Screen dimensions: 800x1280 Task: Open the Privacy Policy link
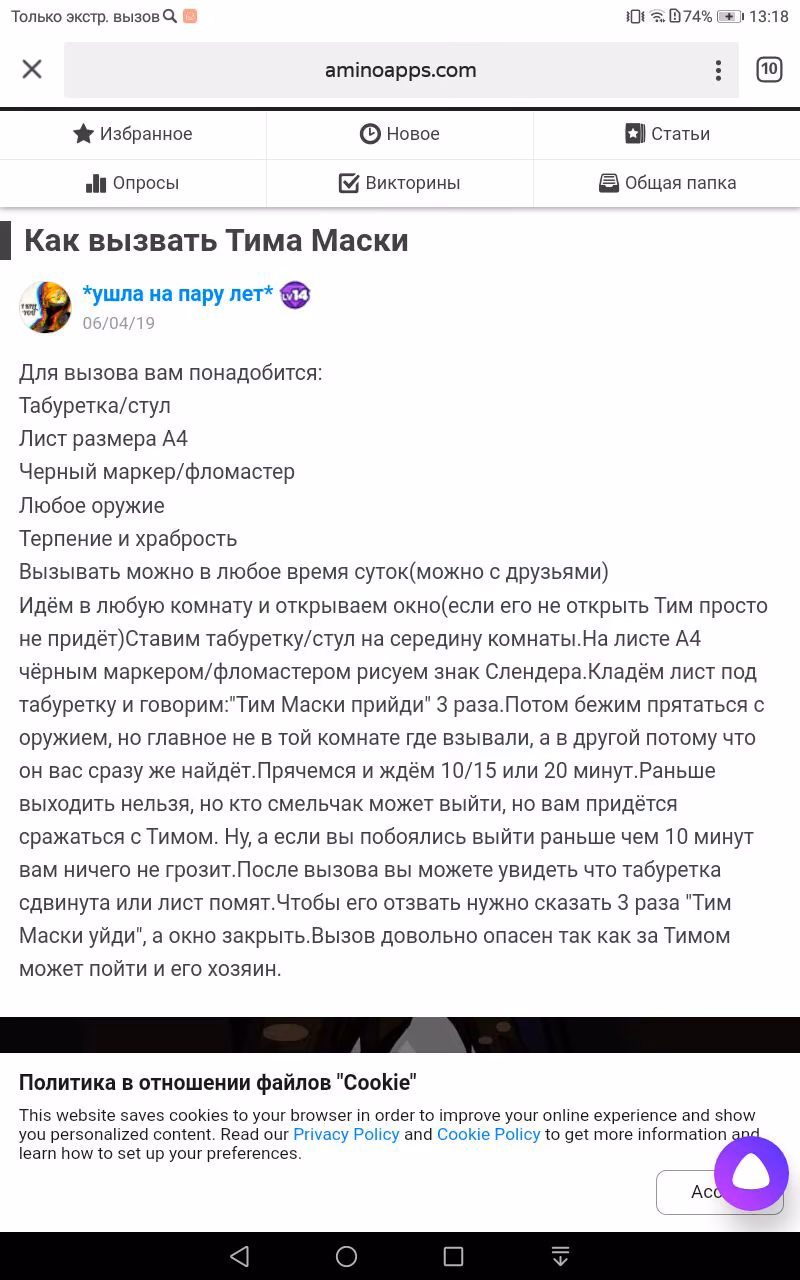coord(346,1134)
